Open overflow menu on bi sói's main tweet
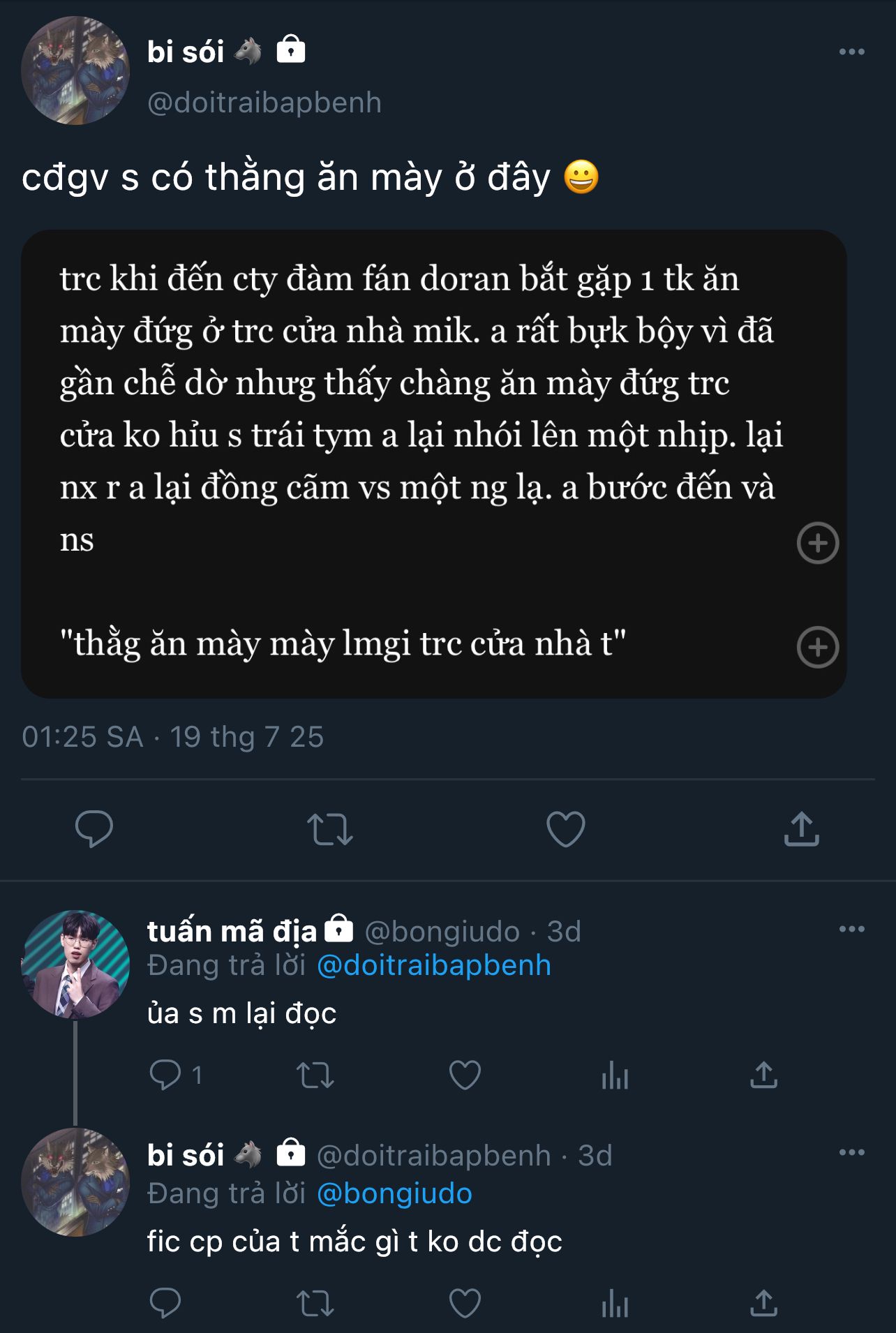 (851, 52)
